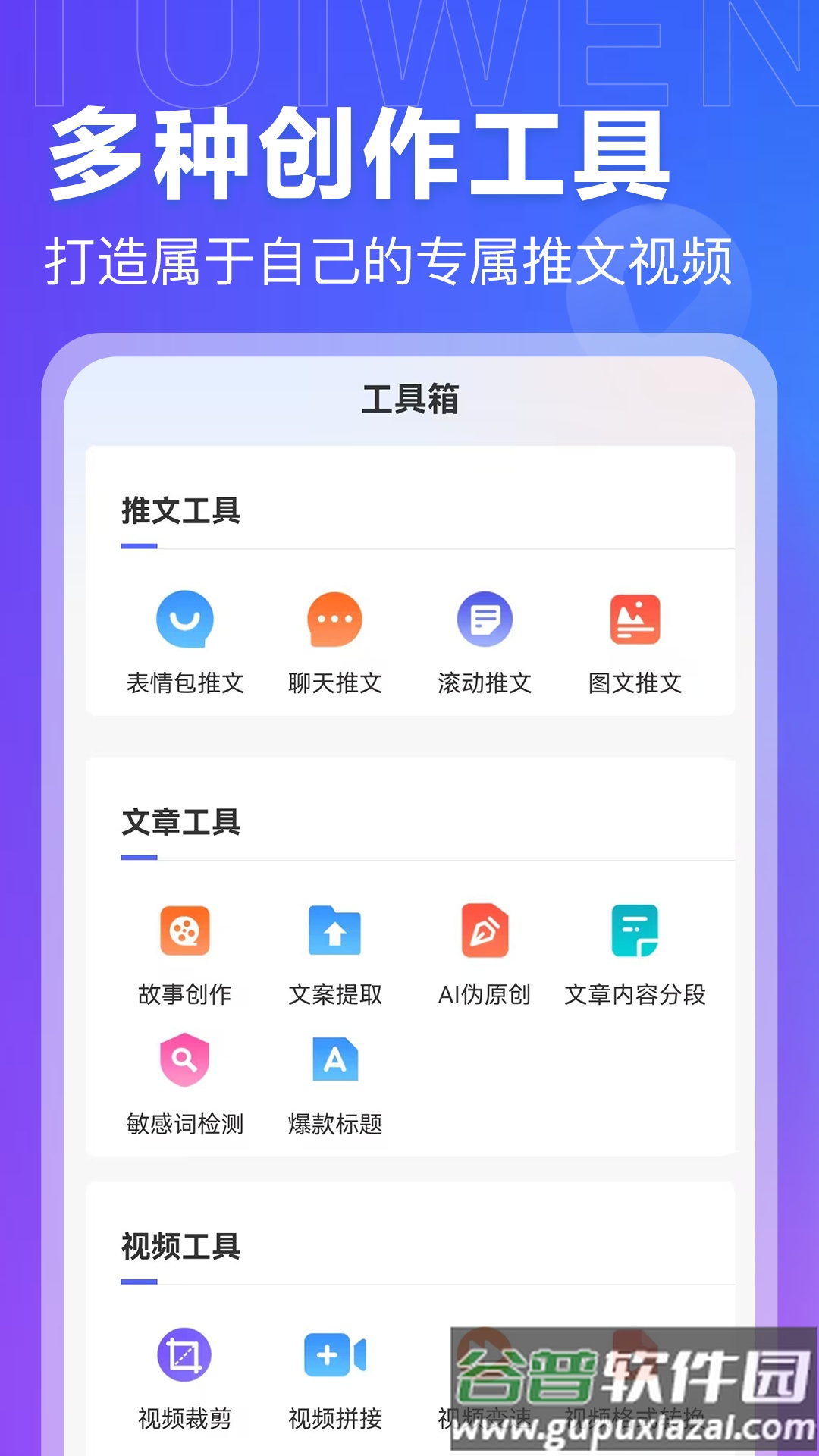This screenshot has width=819, height=1456.
Task: Tap the 工具箱 toolbox title bar
Action: pyautogui.click(x=409, y=397)
